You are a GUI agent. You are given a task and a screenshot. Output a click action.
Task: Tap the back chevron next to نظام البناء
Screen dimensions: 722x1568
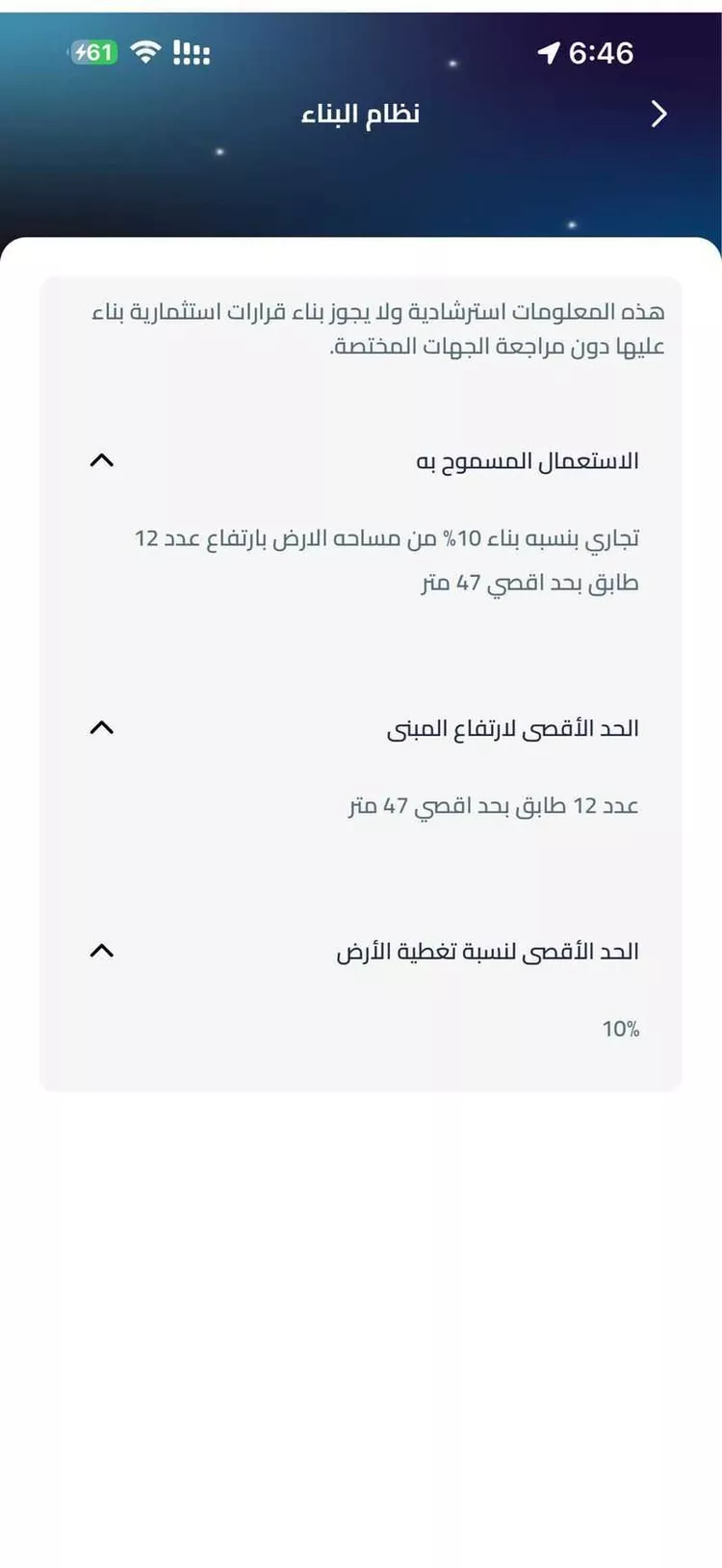pyautogui.click(x=659, y=114)
